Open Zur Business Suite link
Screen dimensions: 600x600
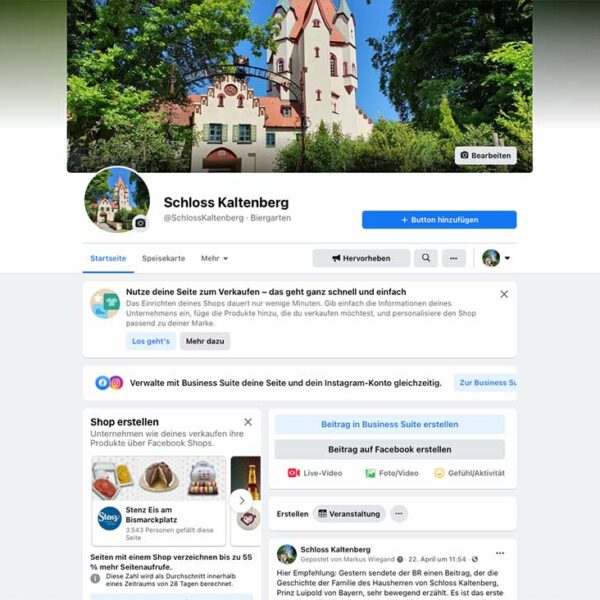[x=487, y=383]
